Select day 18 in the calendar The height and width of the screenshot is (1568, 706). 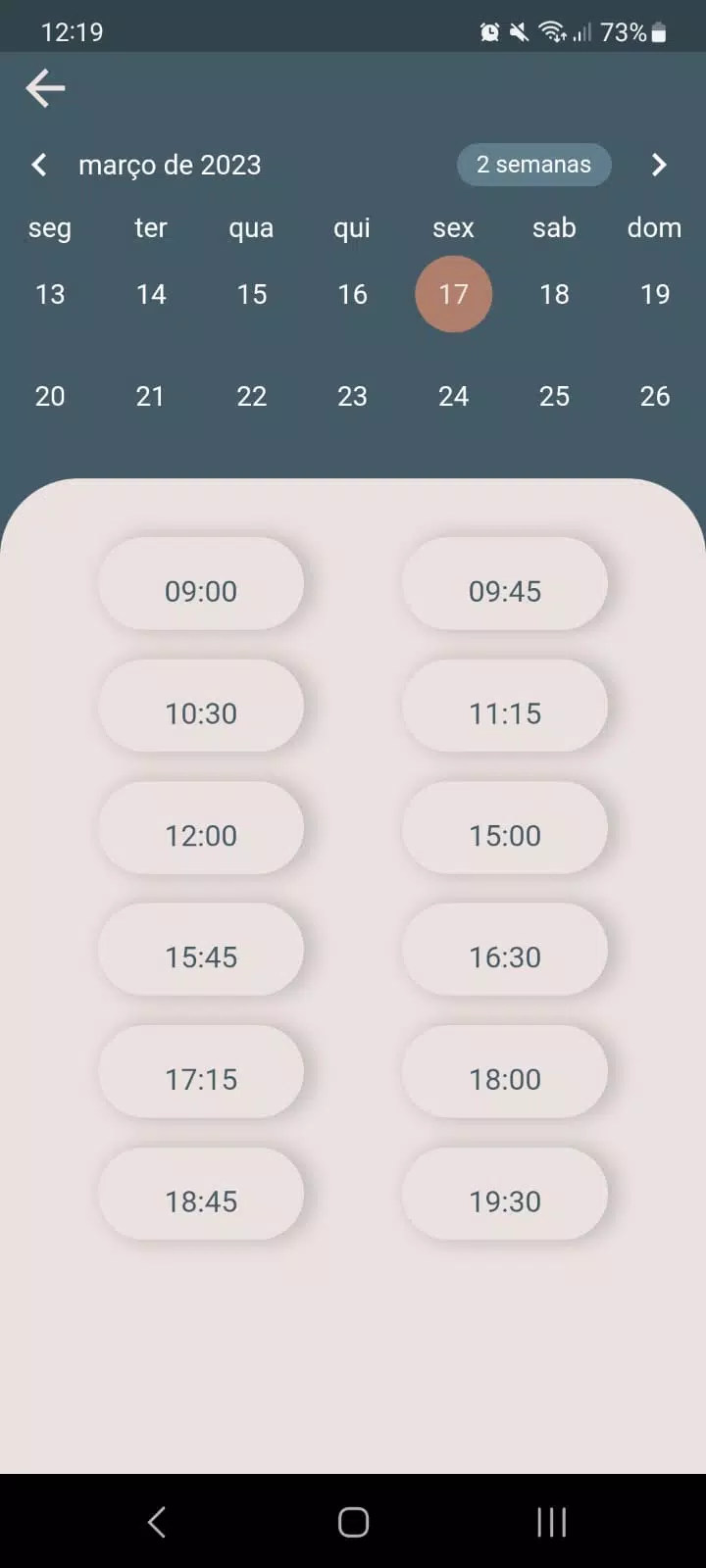tap(554, 294)
